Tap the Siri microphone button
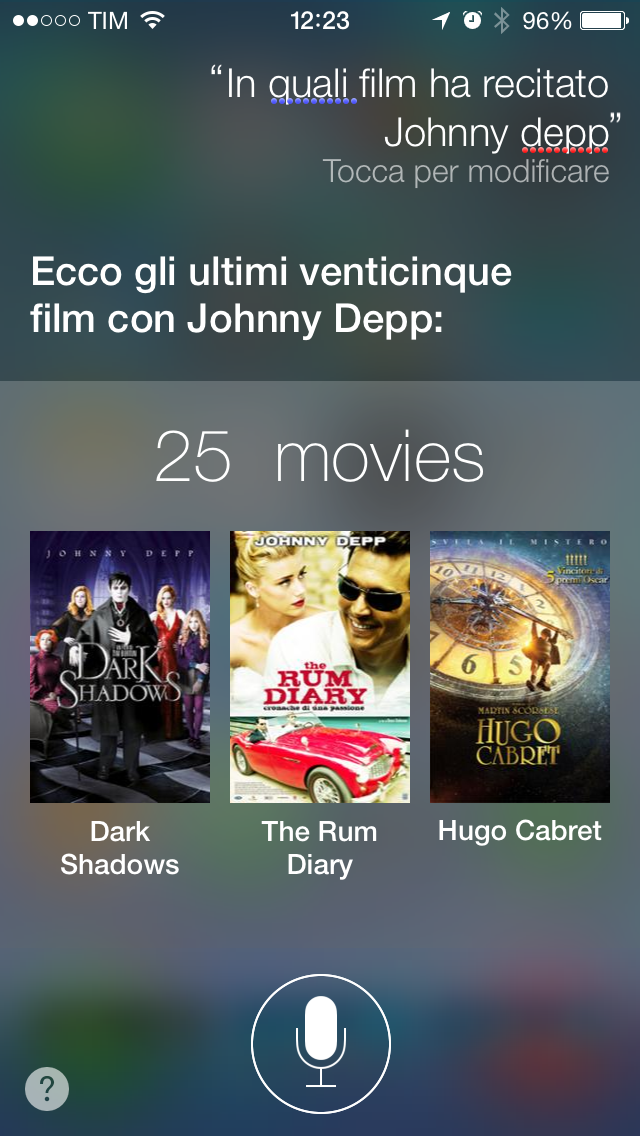The height and width of the screenshot is (1136, 640). [320, 1043]
